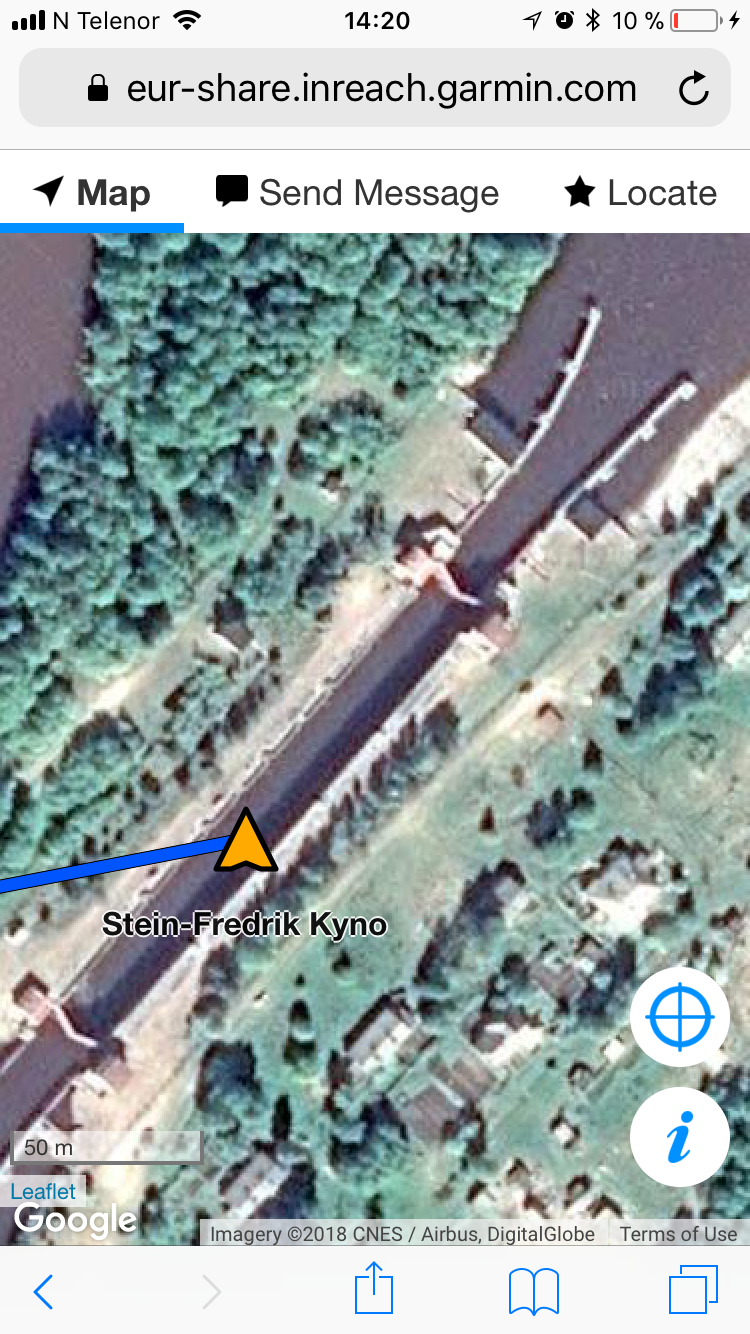
Task: Open the Safari share sheet
Action: [374, 1289]
